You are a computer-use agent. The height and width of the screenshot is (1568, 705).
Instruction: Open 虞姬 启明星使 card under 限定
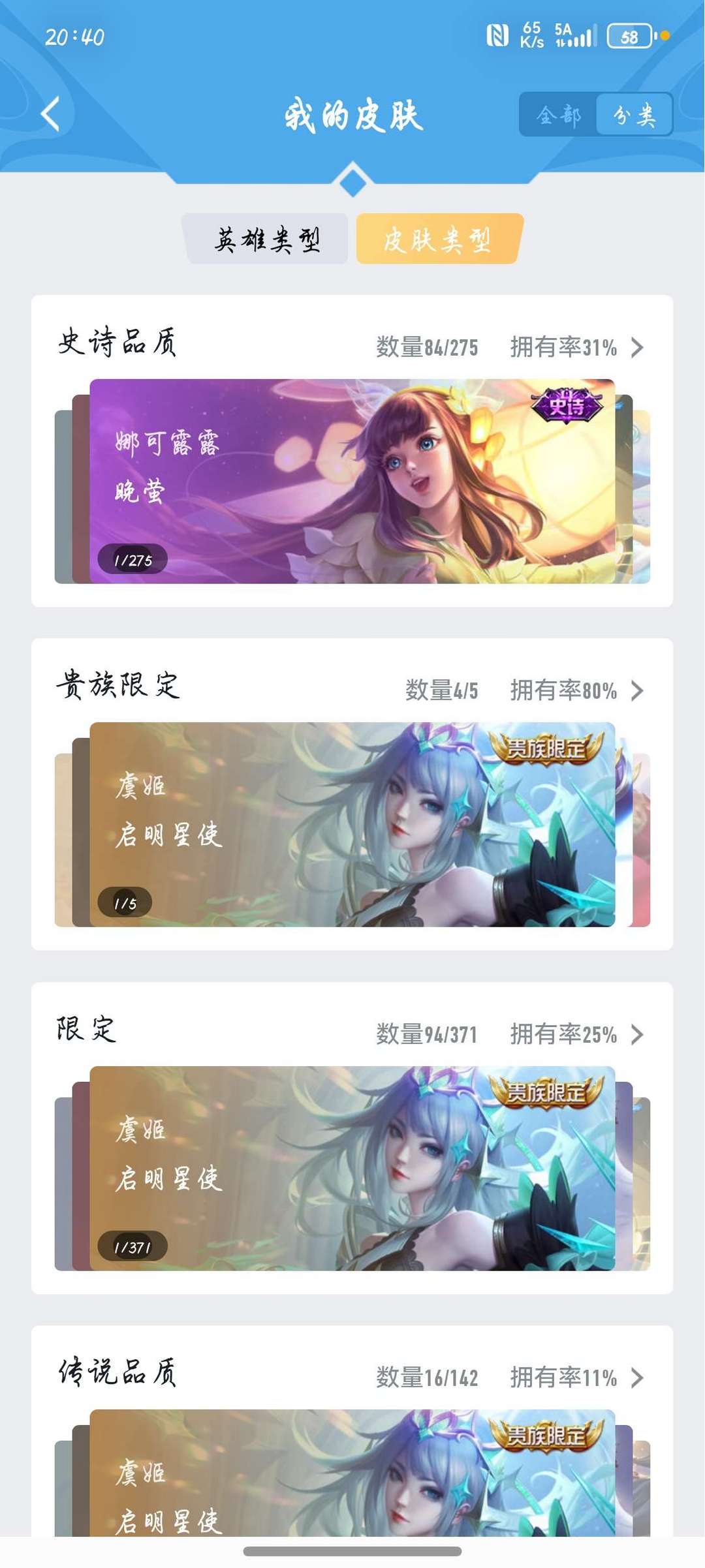(x=352, y=1169)
